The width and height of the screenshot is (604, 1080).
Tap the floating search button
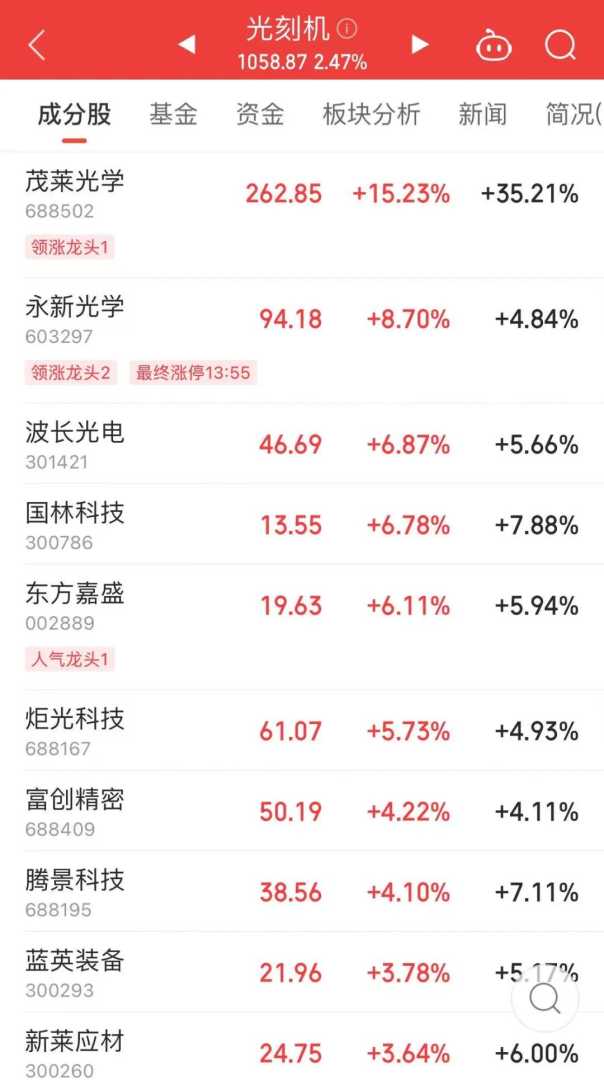[545, 997]
